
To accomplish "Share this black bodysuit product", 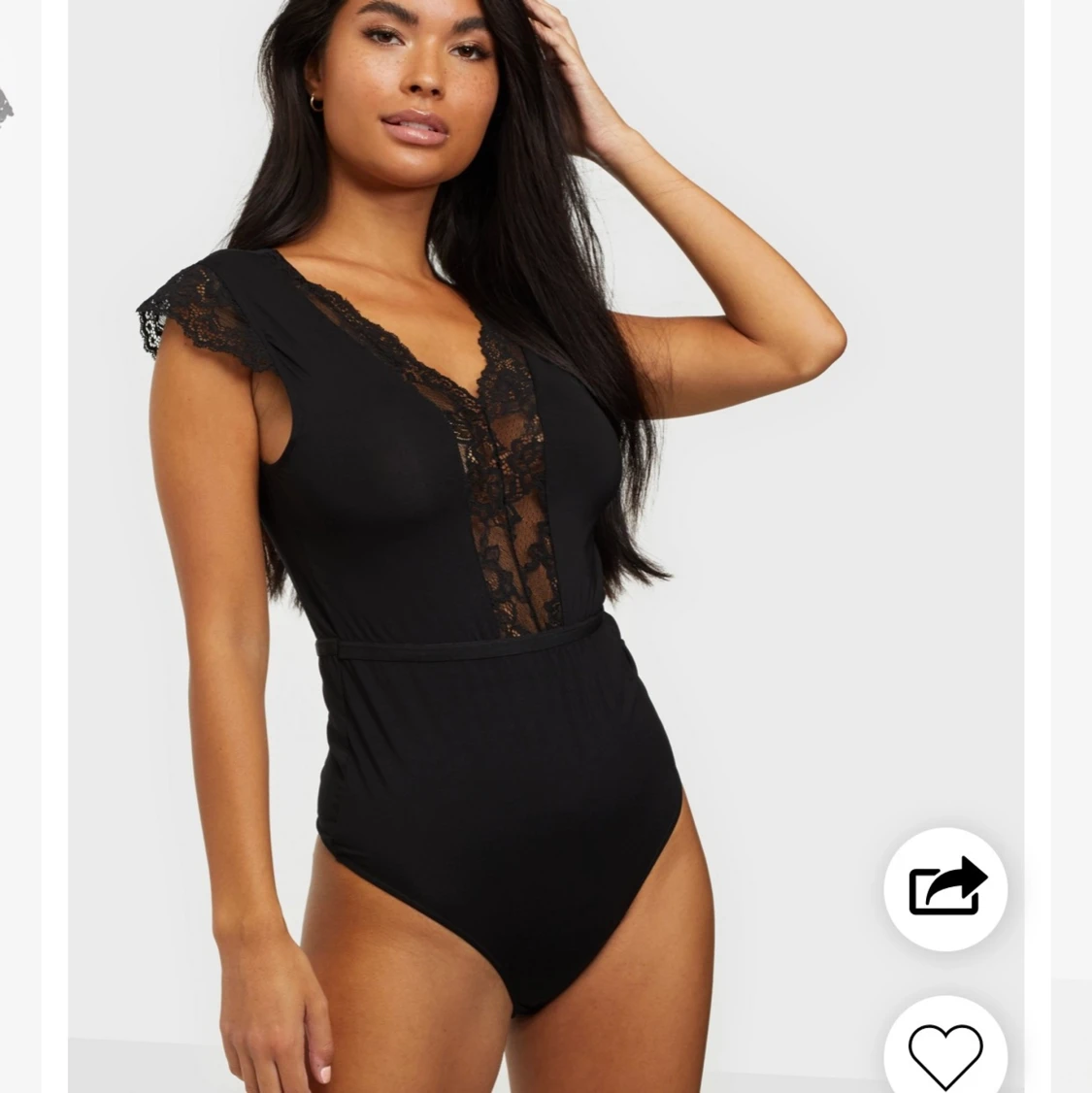I will [945, 888].
